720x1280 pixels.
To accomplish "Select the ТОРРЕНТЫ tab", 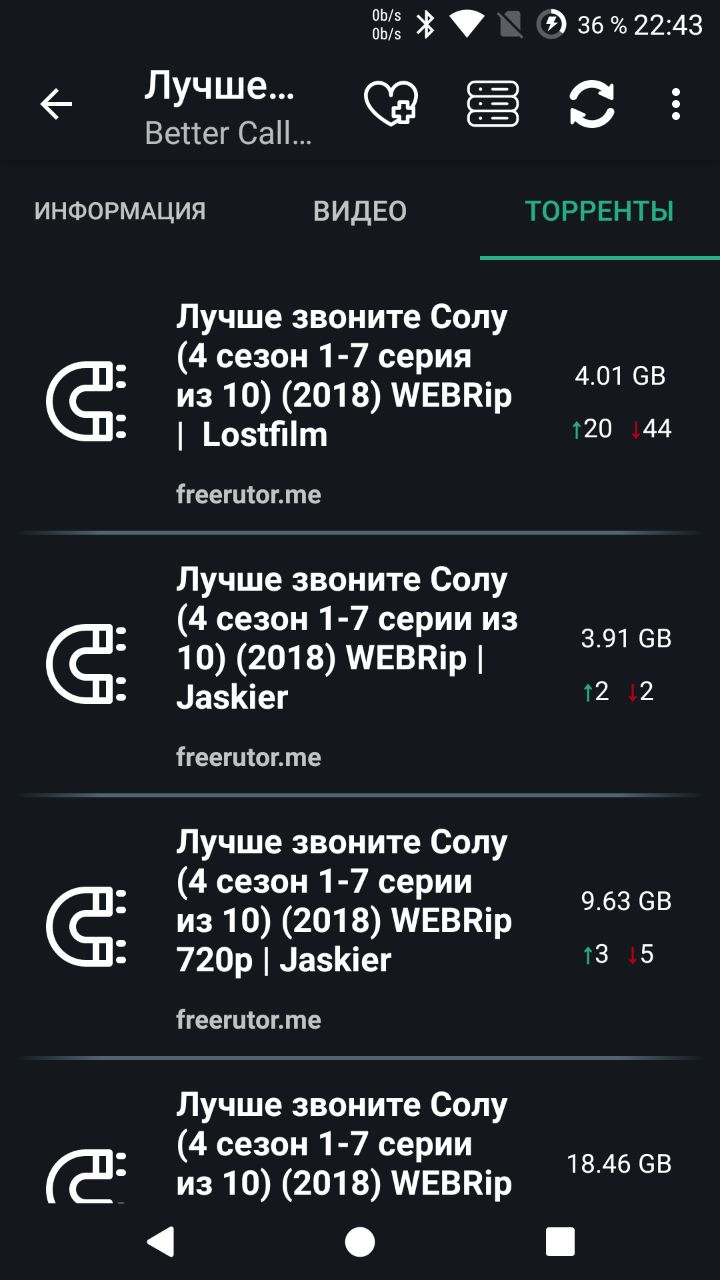I will pos(600,211).
